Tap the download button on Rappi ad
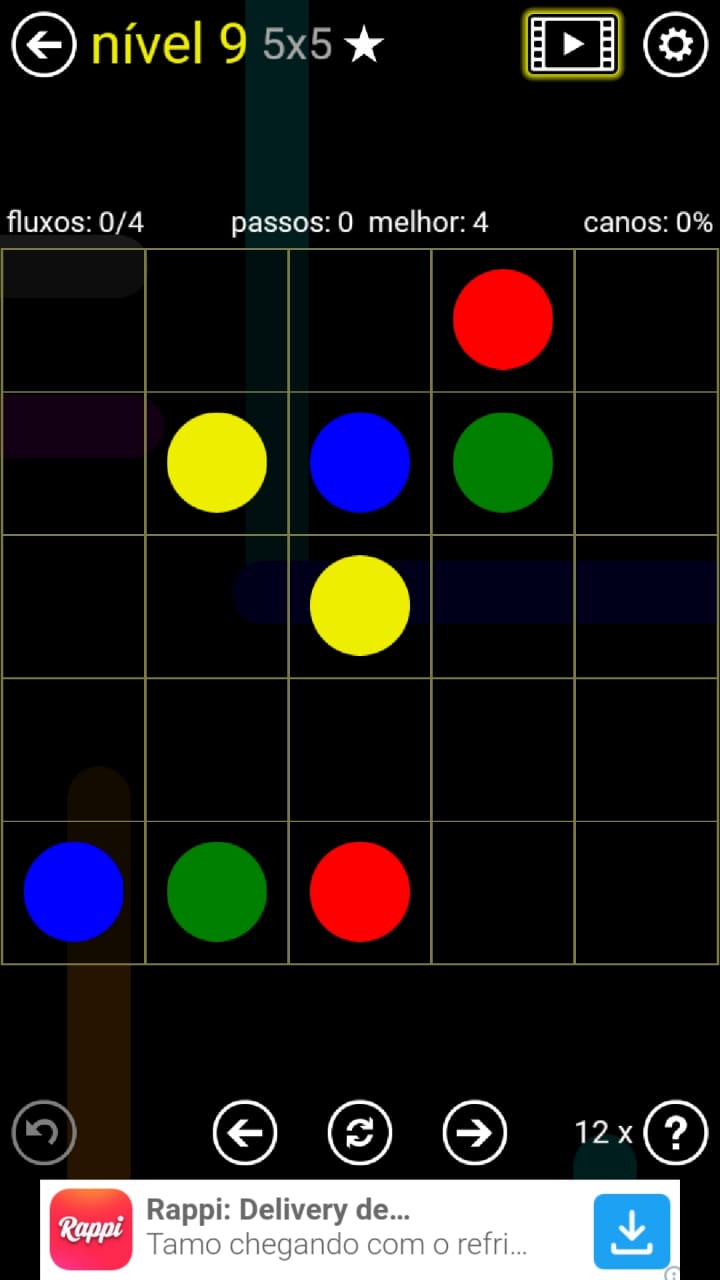 point(631,1230)
